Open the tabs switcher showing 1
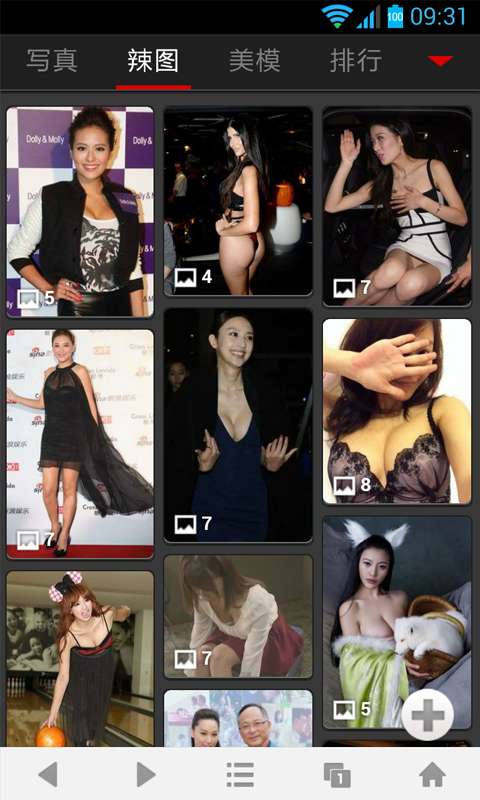This screenshot has height=800, width=480. (337, 774)
